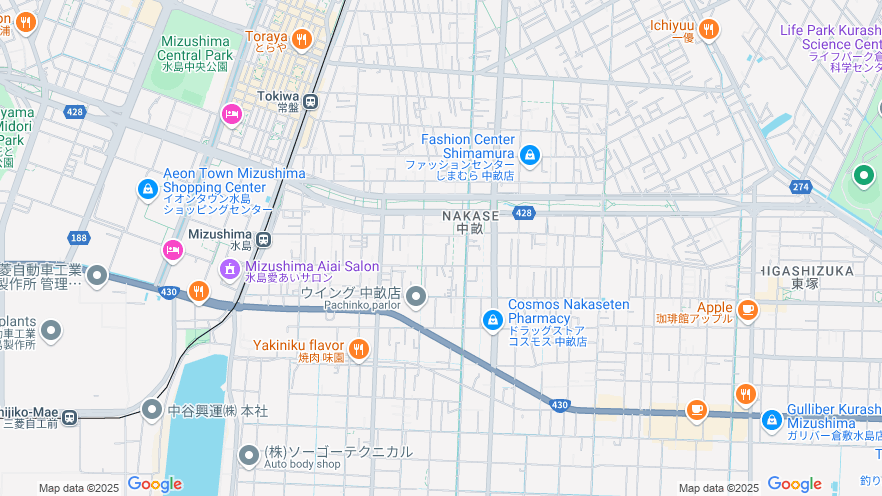Tap the Aeon Town Mizushima Shopping Center pin
882x496 pixels.
tap(148, 188)
